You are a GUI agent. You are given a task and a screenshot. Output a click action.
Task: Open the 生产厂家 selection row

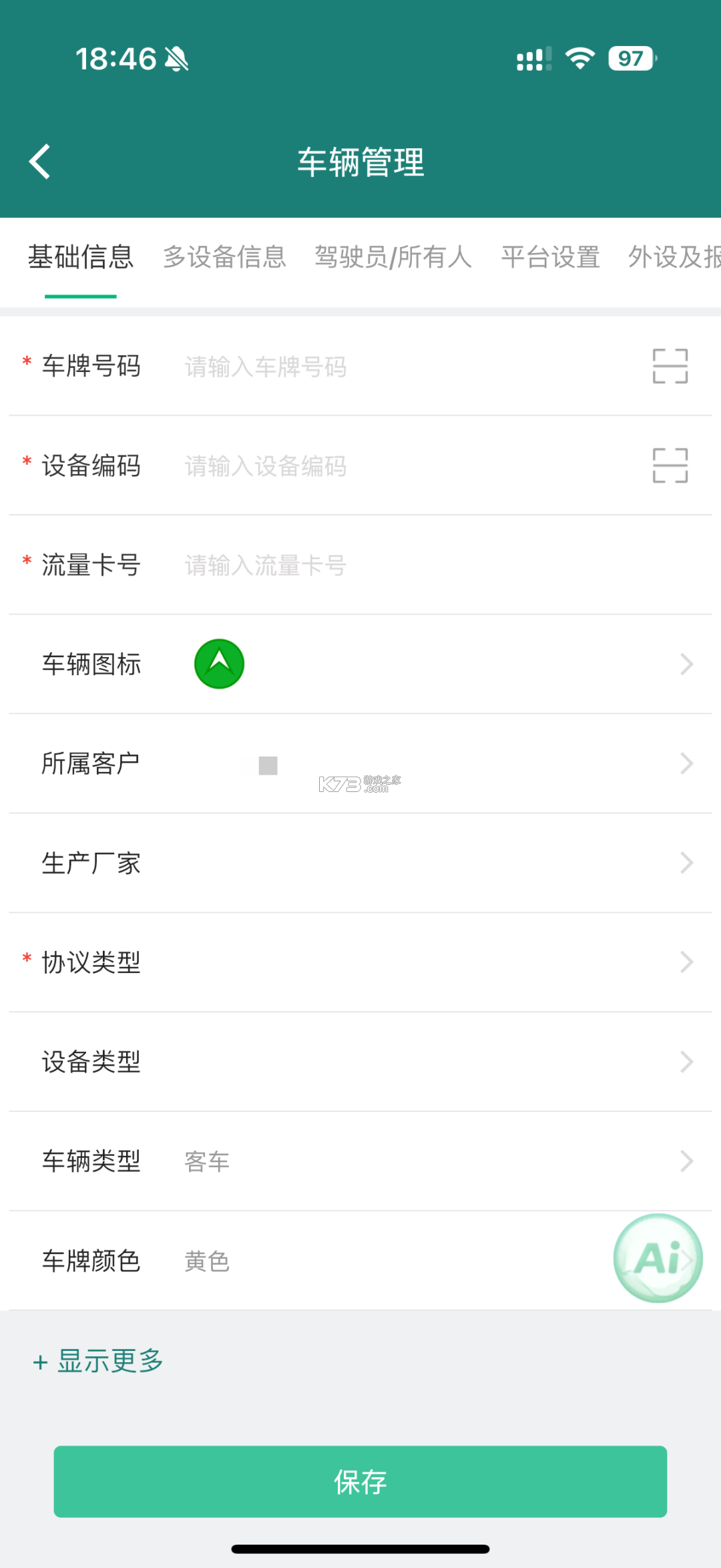360,863
